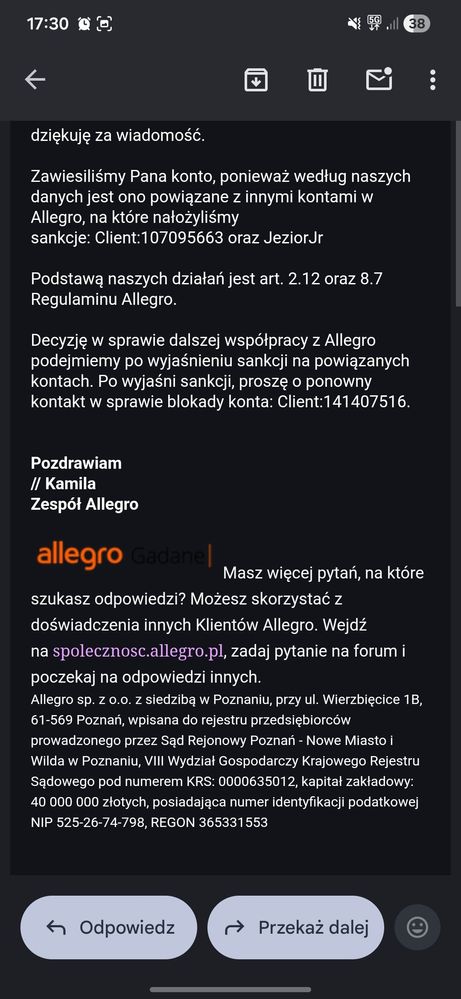Tap Przekaż dalej to forward
This screenshot has height=999, width=461.
(x=296, y=928)
